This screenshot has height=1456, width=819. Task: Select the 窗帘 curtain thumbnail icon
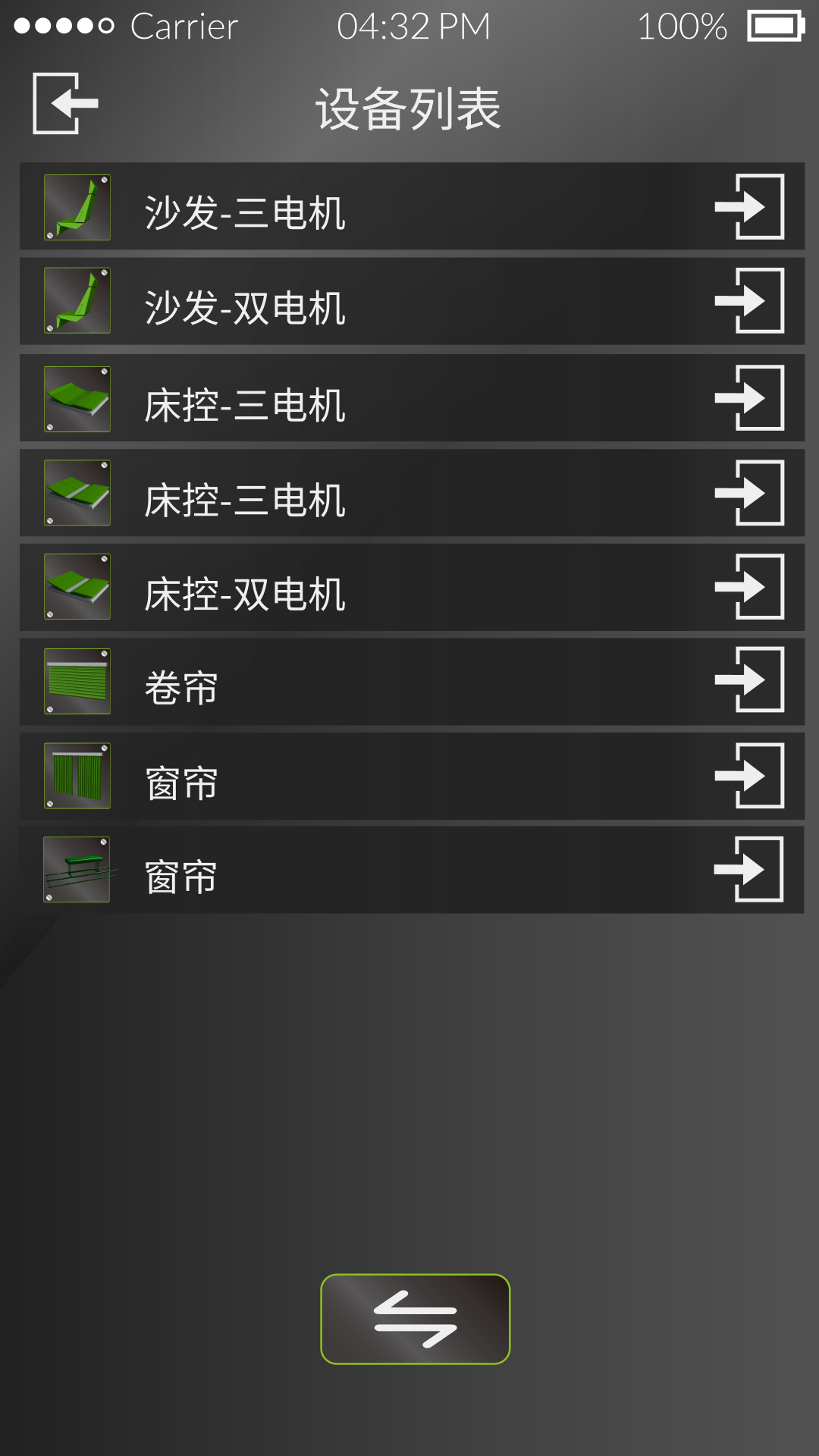coord(76,776)
